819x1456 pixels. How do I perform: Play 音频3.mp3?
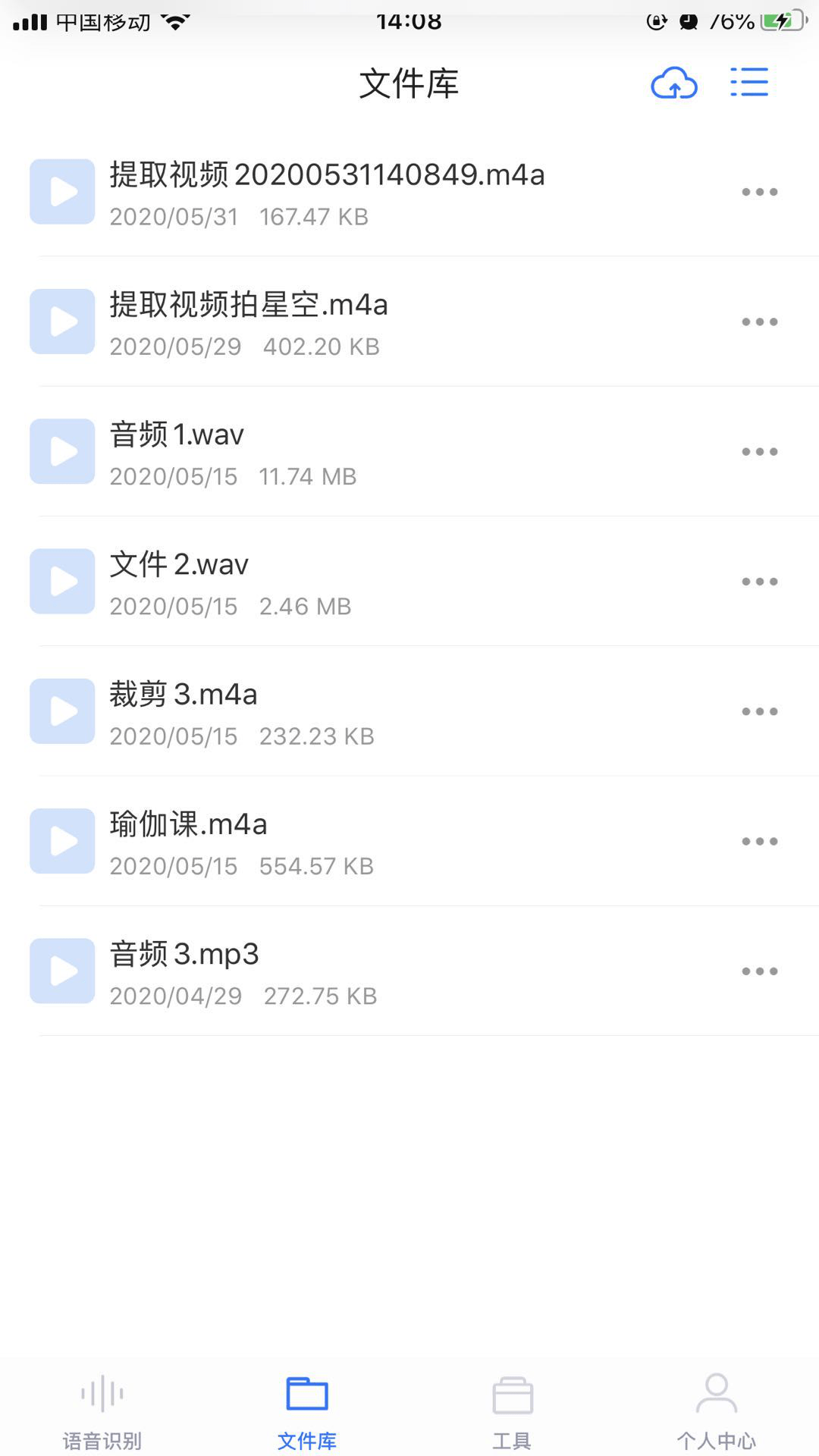[61, 971]
